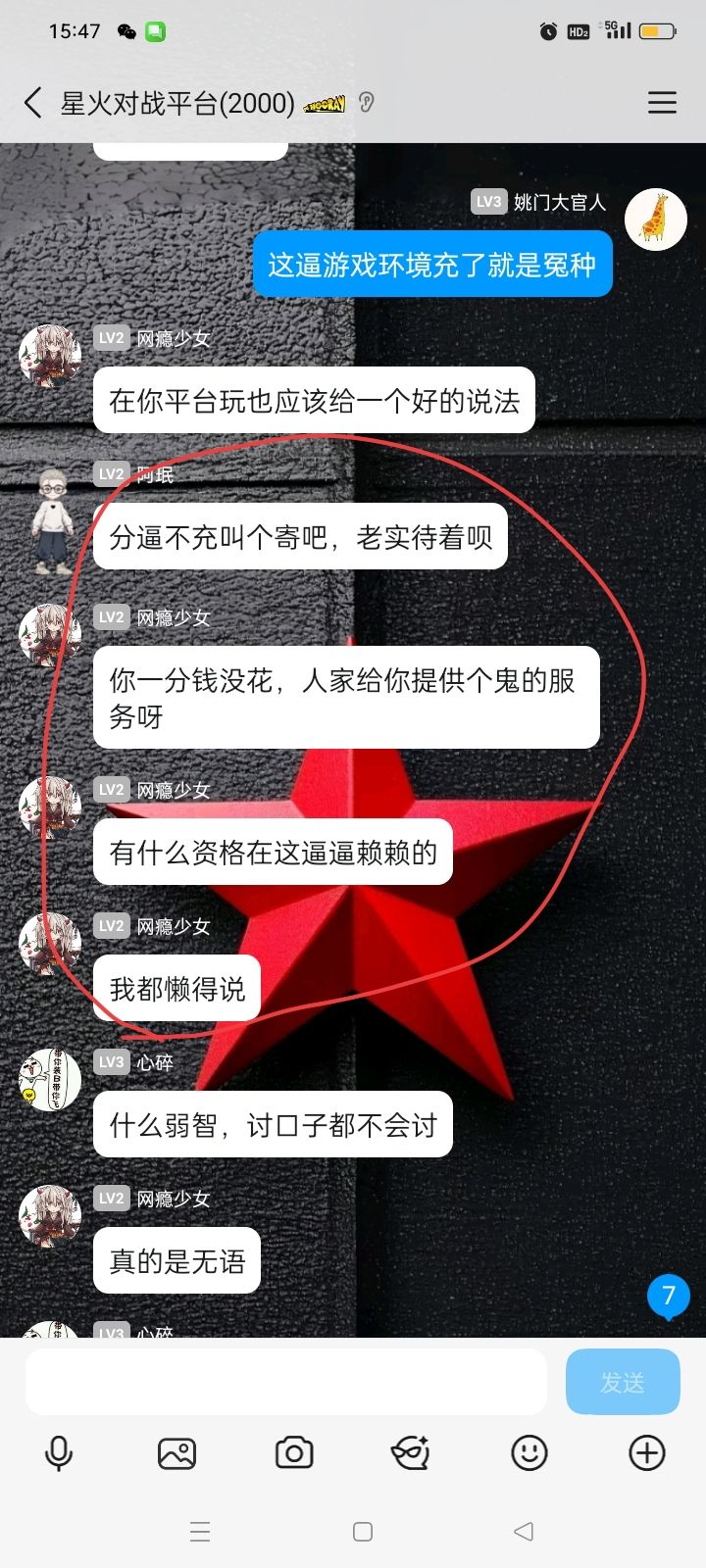
Task: Start voice input with the microphone icon
Action: [59, 1452]
